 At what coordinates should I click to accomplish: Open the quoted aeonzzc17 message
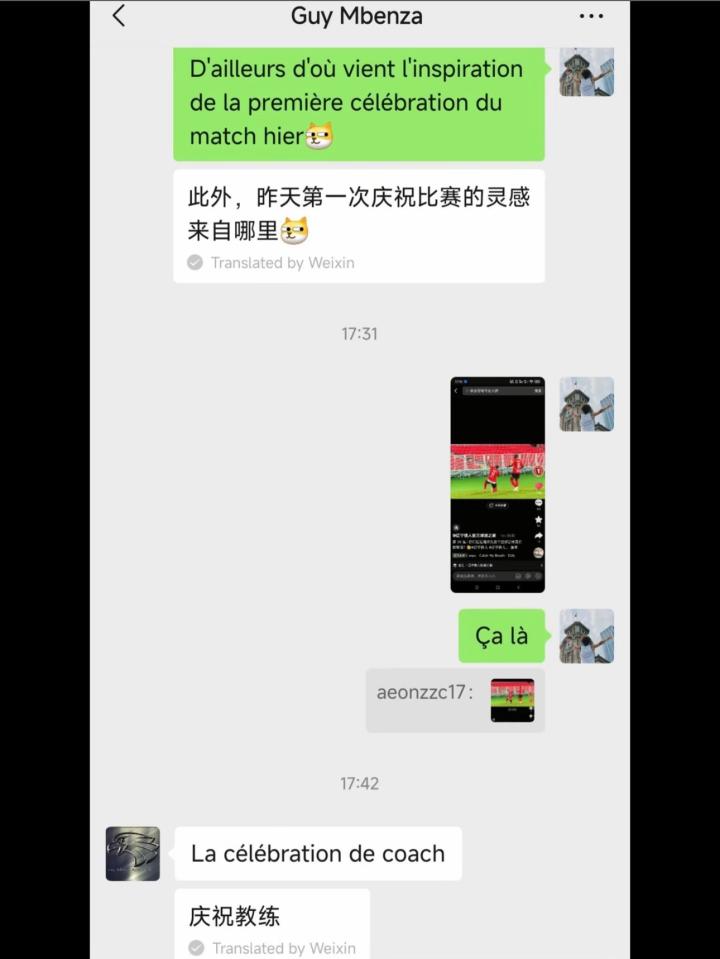point(455,700)
